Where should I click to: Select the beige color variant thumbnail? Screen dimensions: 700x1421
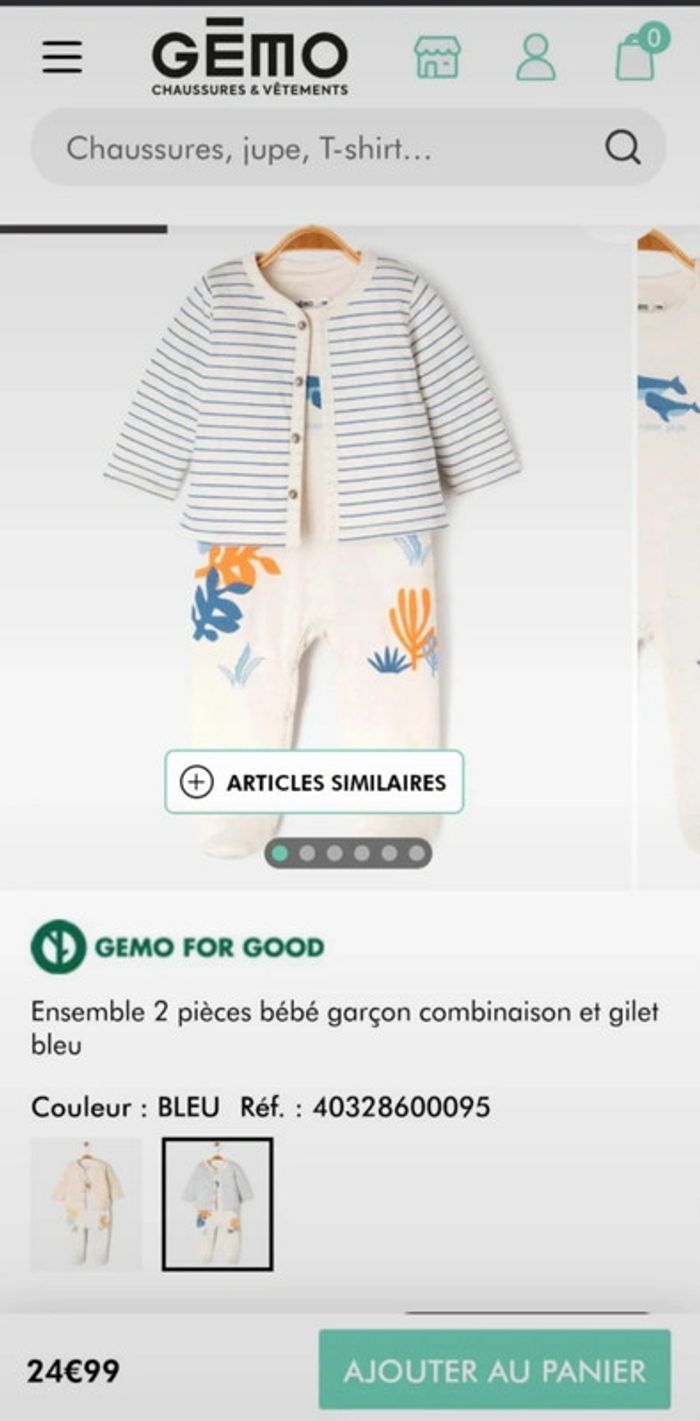[x=86, y=1204]
